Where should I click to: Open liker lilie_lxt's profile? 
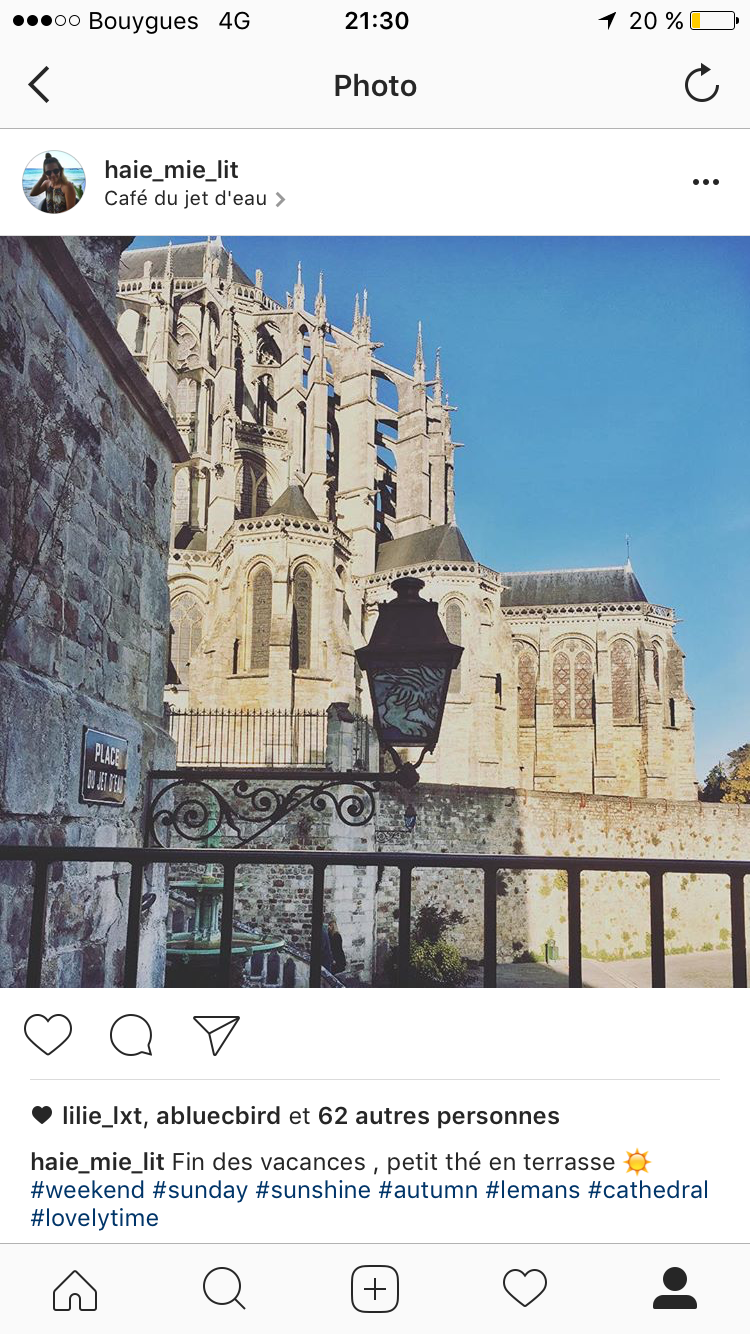101,1116
